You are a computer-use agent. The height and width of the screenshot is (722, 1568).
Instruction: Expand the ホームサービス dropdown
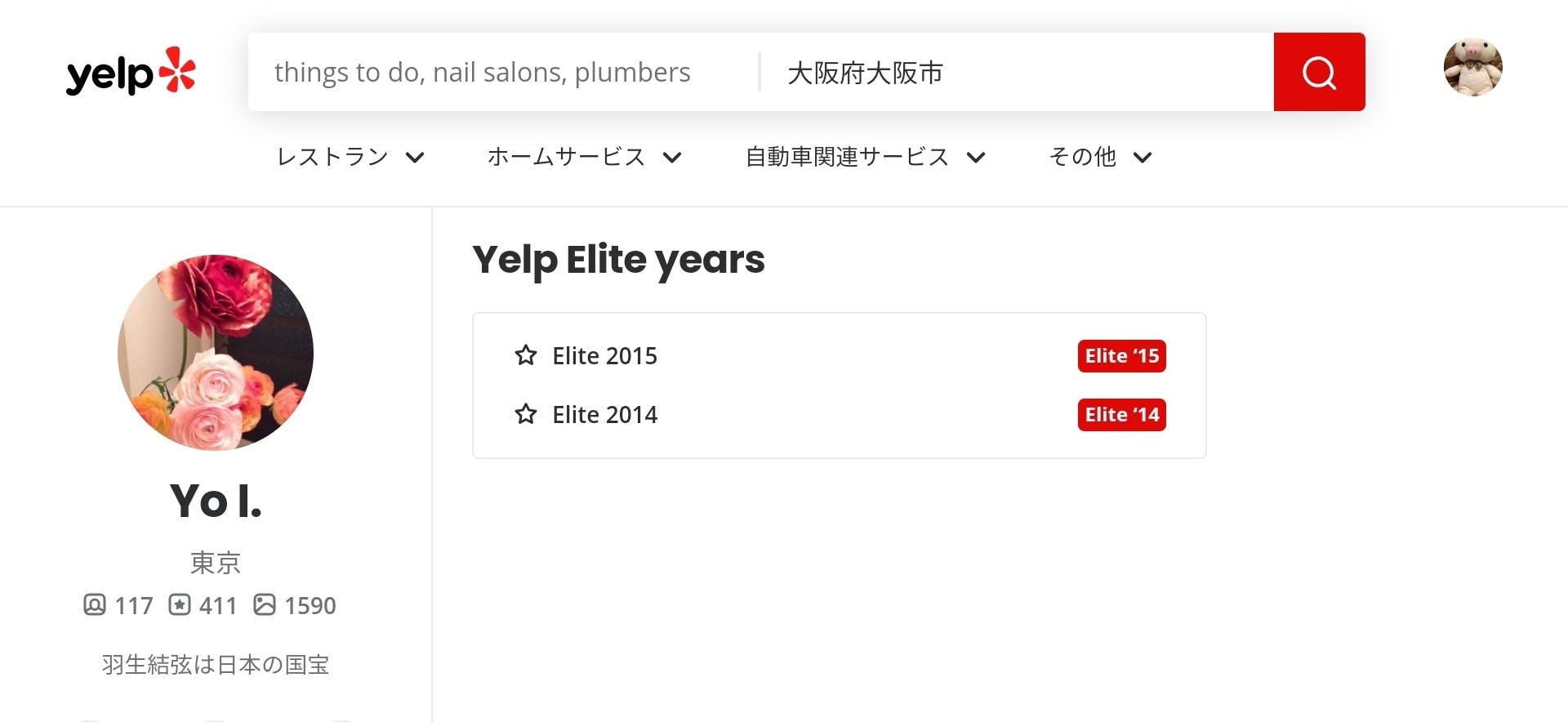[x=584, y=157]
